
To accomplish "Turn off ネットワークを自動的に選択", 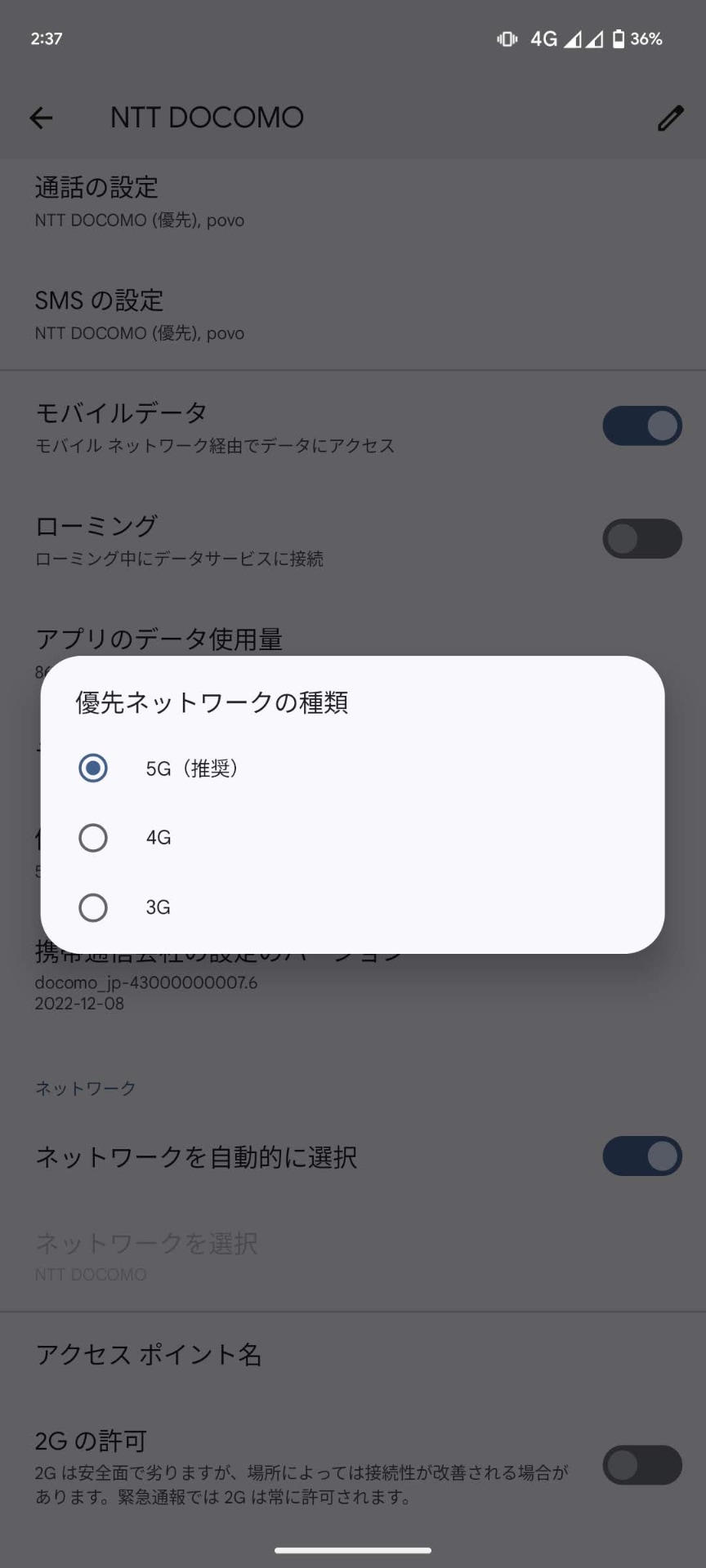I will pos(642,1156).
